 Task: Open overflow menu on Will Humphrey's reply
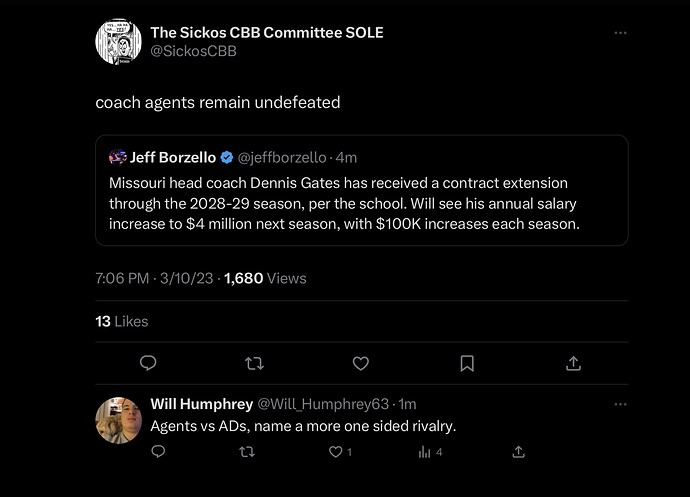click(x=622, y=404)
